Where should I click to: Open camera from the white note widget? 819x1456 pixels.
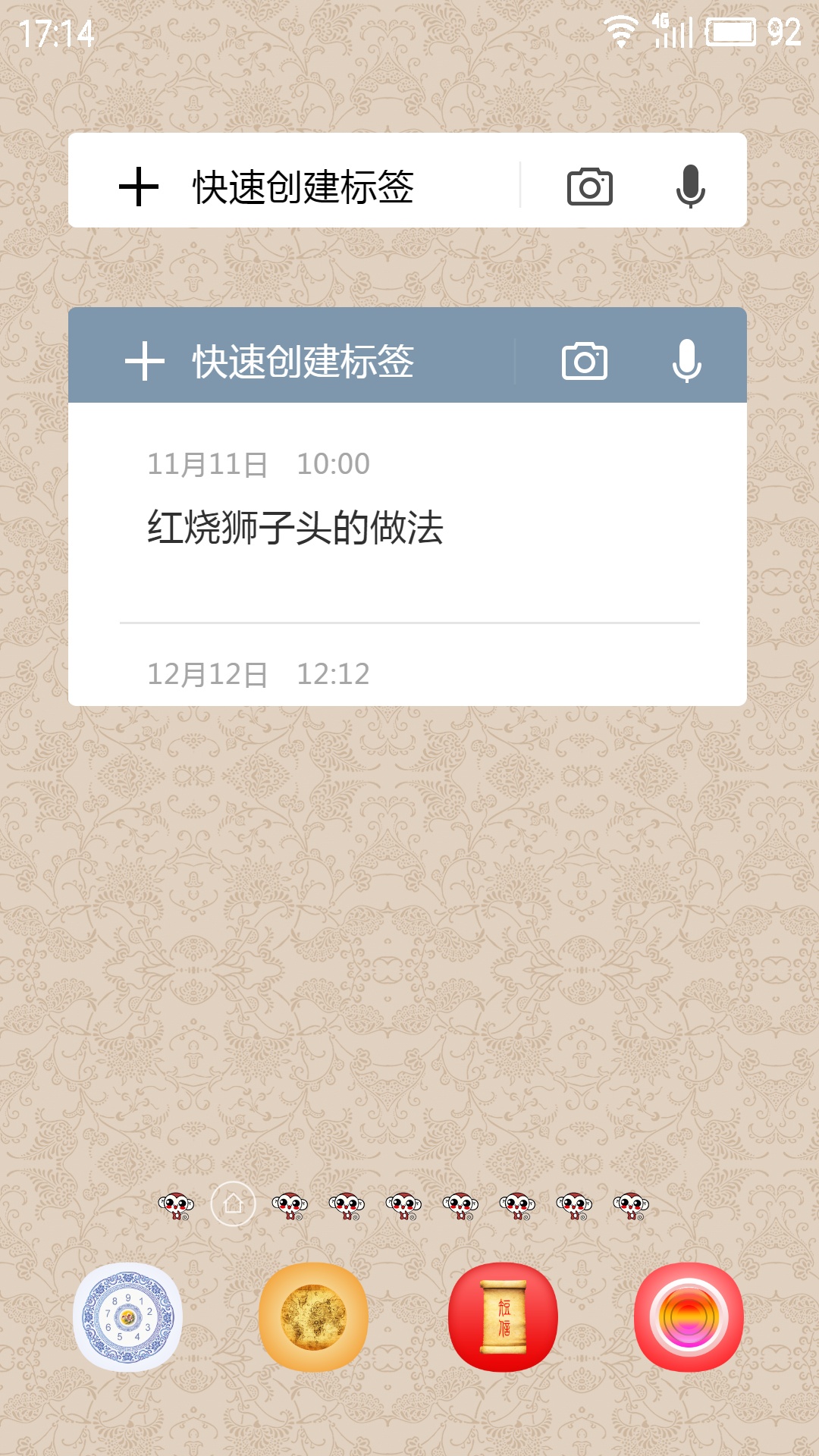[590, 187]
